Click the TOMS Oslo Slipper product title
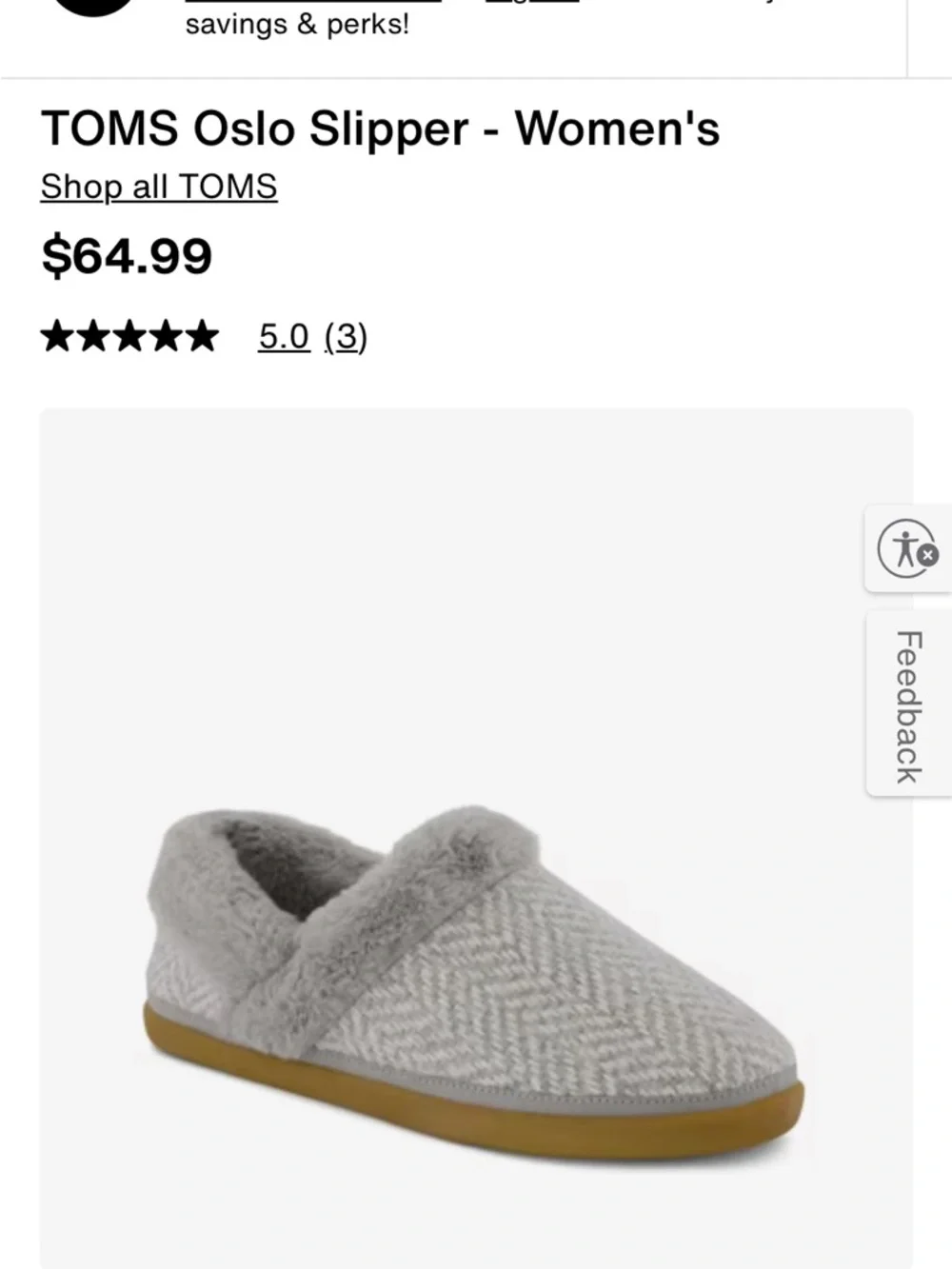The image size is (952, 1269). tap(381, 127)
